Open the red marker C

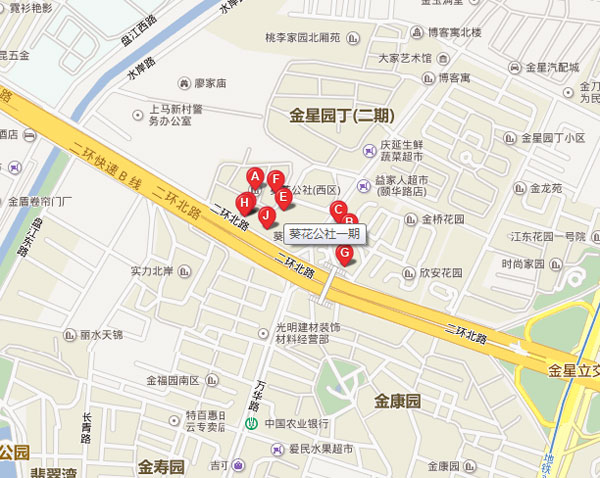(339, 209)
